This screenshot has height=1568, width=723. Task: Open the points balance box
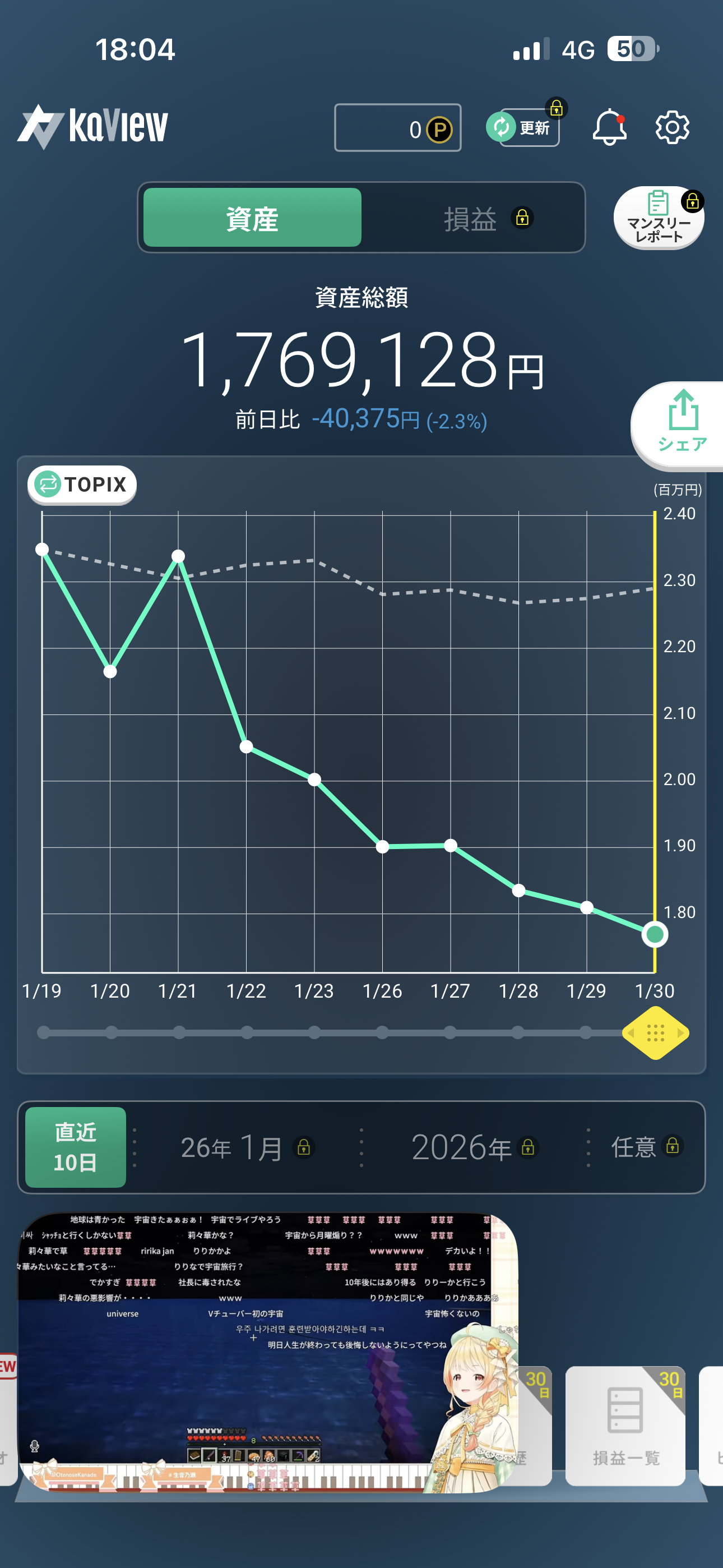[x=397, y=128]
